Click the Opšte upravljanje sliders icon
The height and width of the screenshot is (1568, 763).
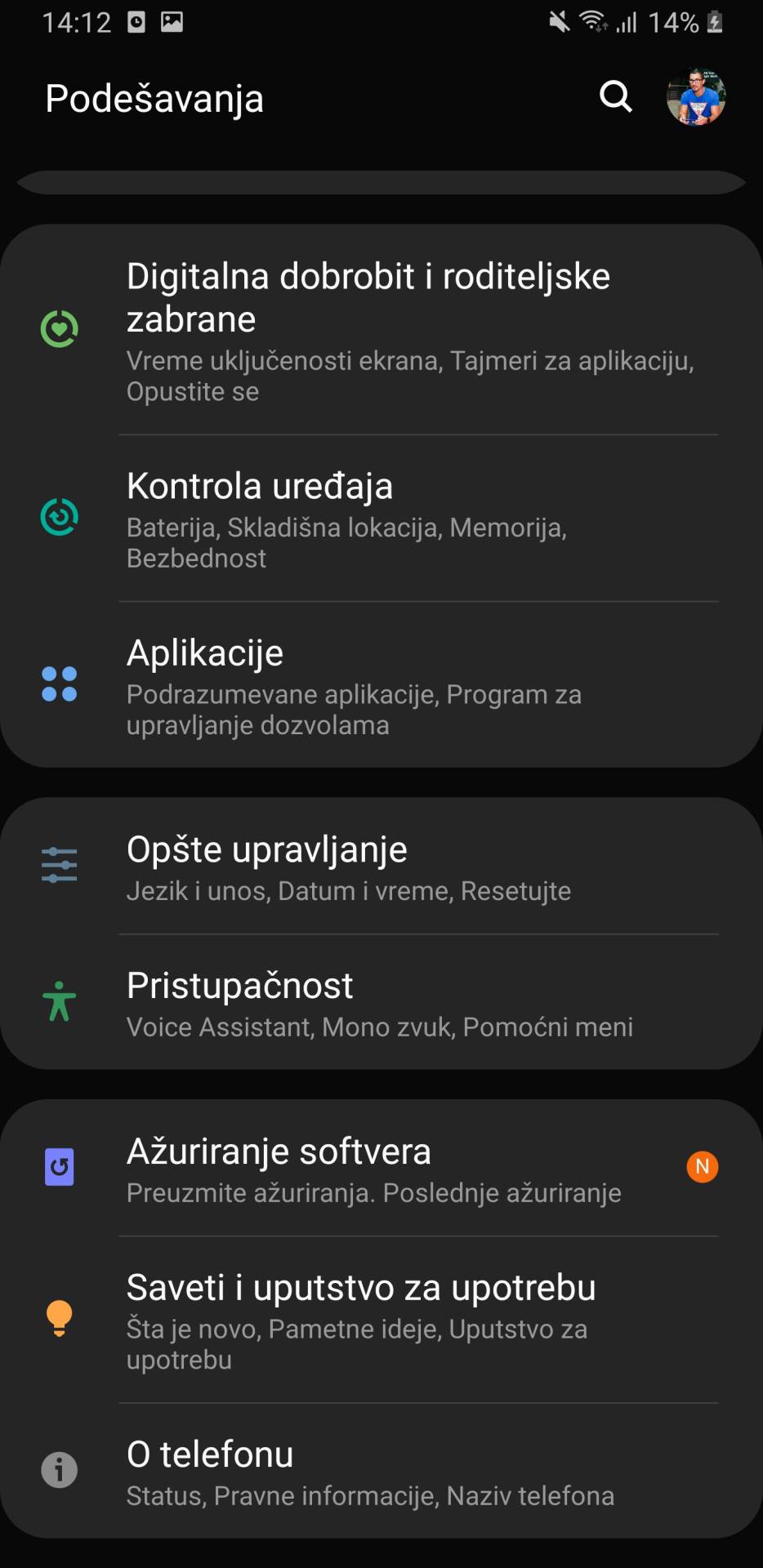[x=59, y=863]
